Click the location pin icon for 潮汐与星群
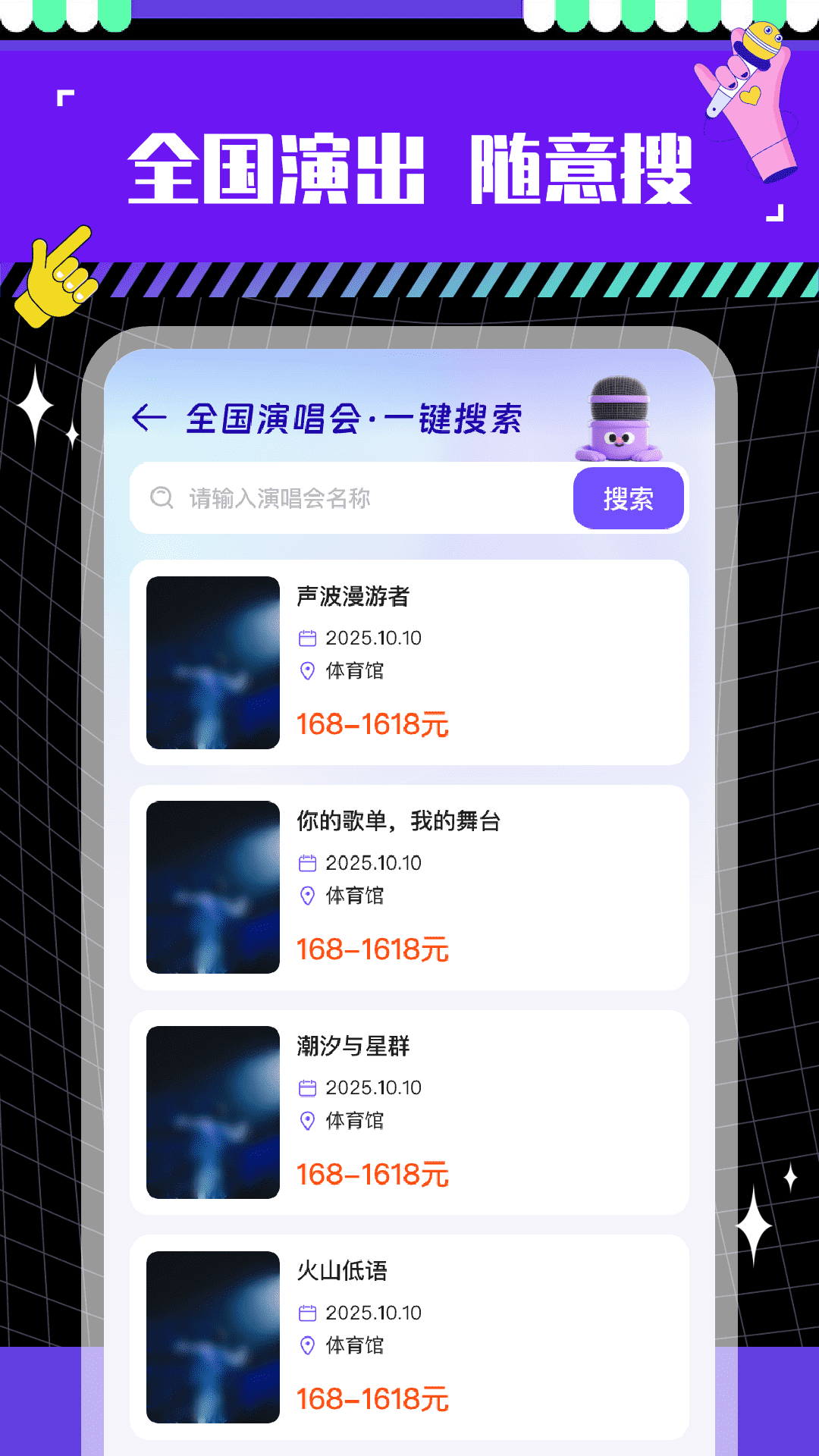 307,1120
